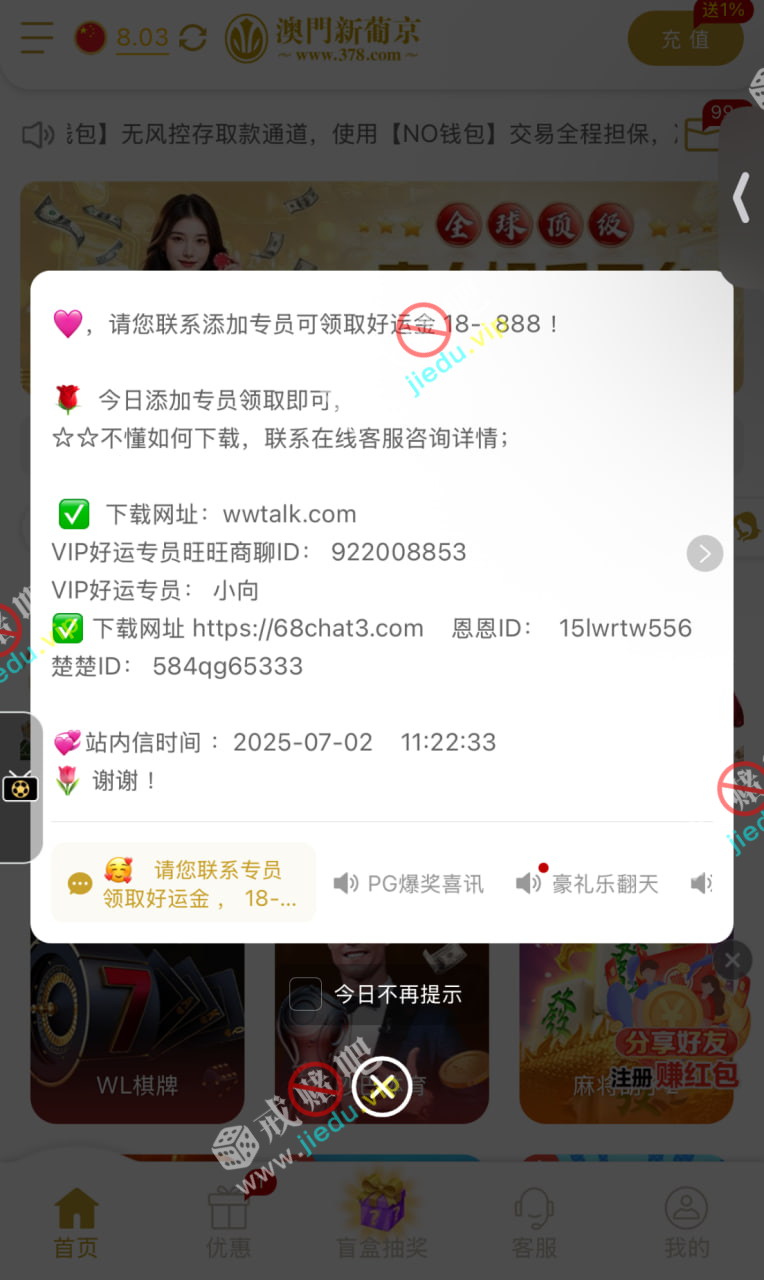This screenshot has width=764, height=1280.
Task: Go to next announcement with the arrow
Action: 704,553
